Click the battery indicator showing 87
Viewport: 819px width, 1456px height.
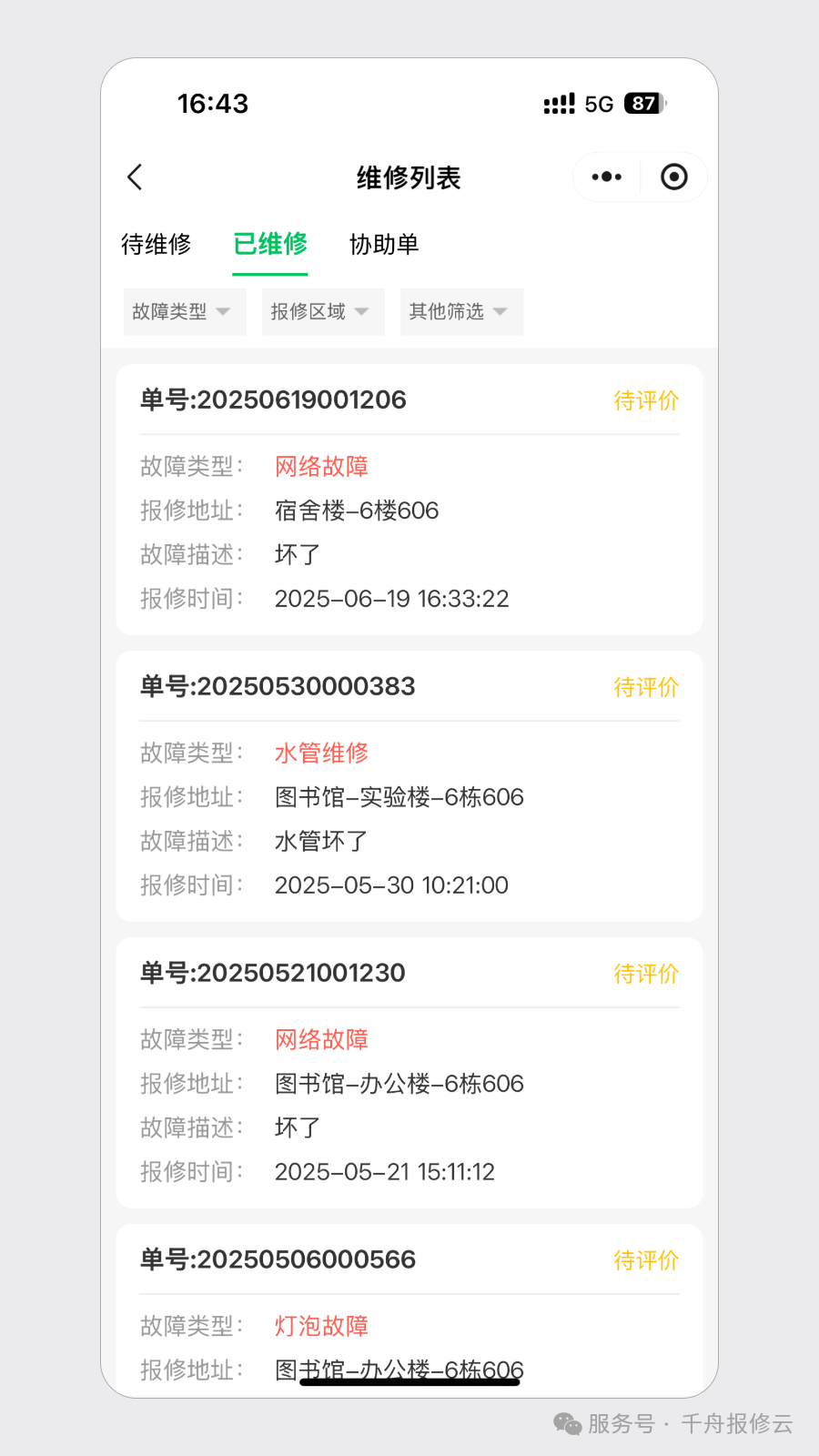point(642,103)
